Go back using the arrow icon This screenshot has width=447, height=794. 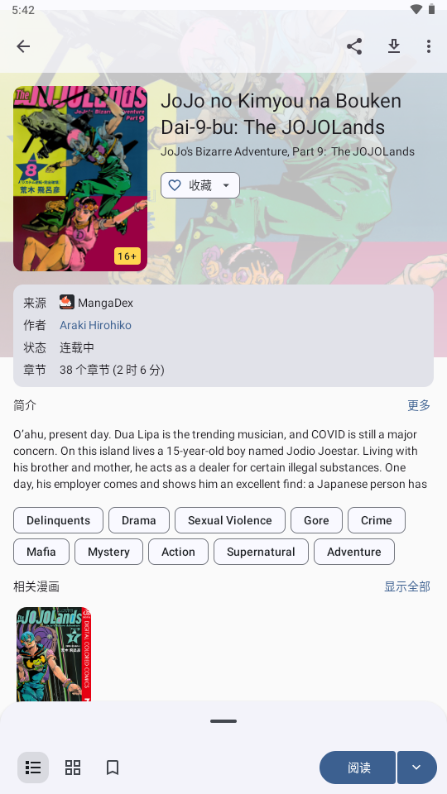tap(23, 47)
